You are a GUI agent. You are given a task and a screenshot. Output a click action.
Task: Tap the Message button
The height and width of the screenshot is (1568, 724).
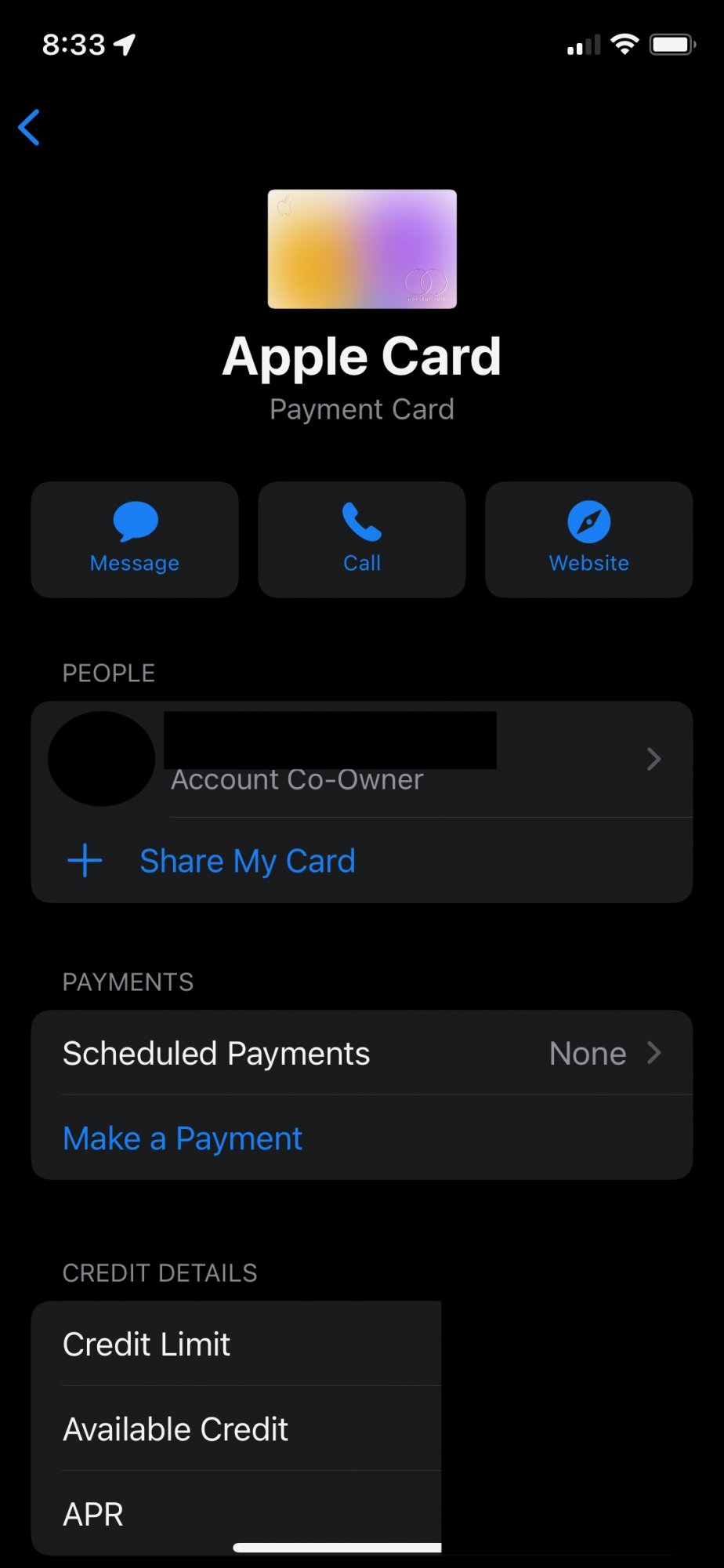[135, 539]
